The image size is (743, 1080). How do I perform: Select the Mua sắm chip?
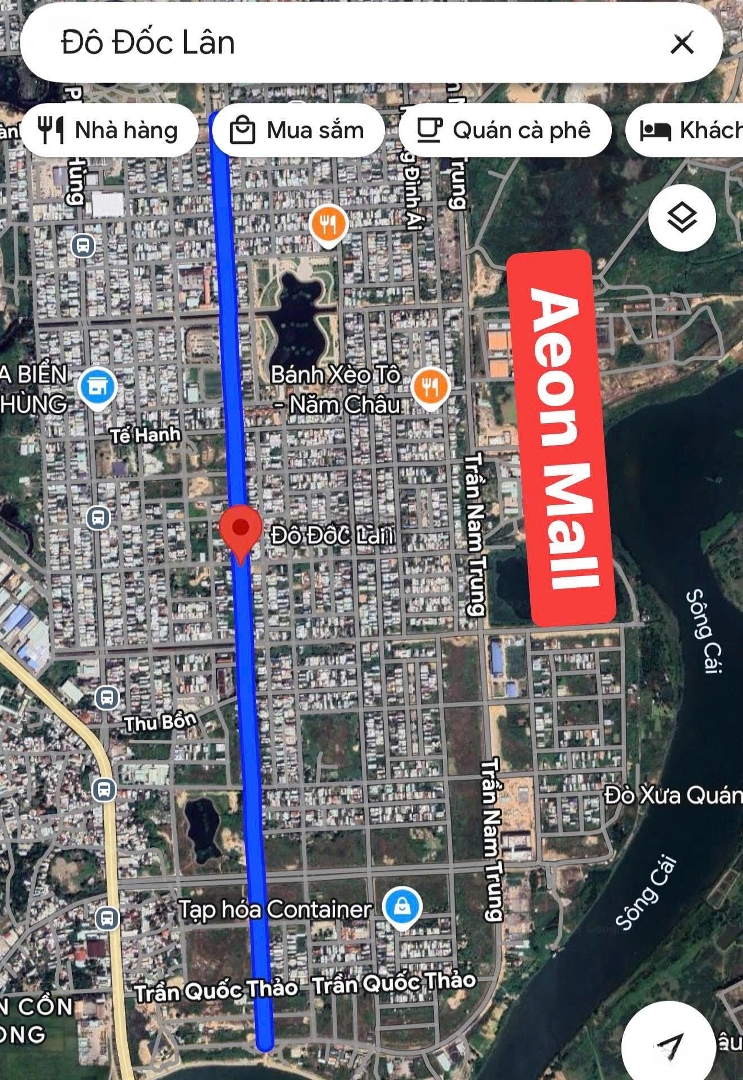[298, 130]
